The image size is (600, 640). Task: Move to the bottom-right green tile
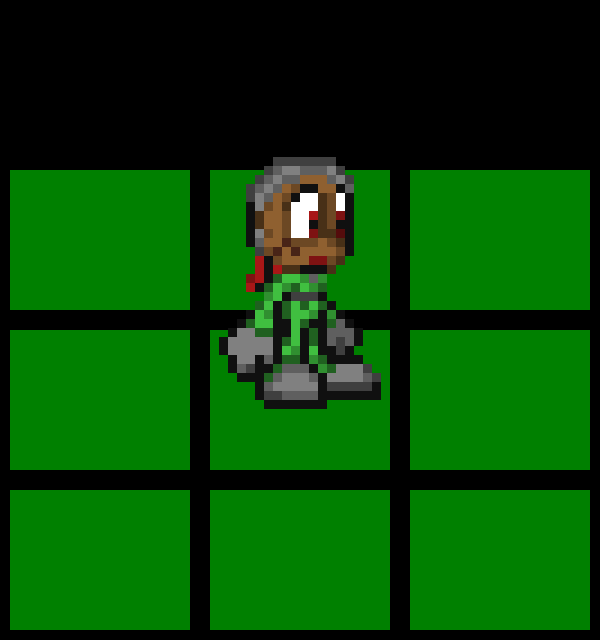500,560
